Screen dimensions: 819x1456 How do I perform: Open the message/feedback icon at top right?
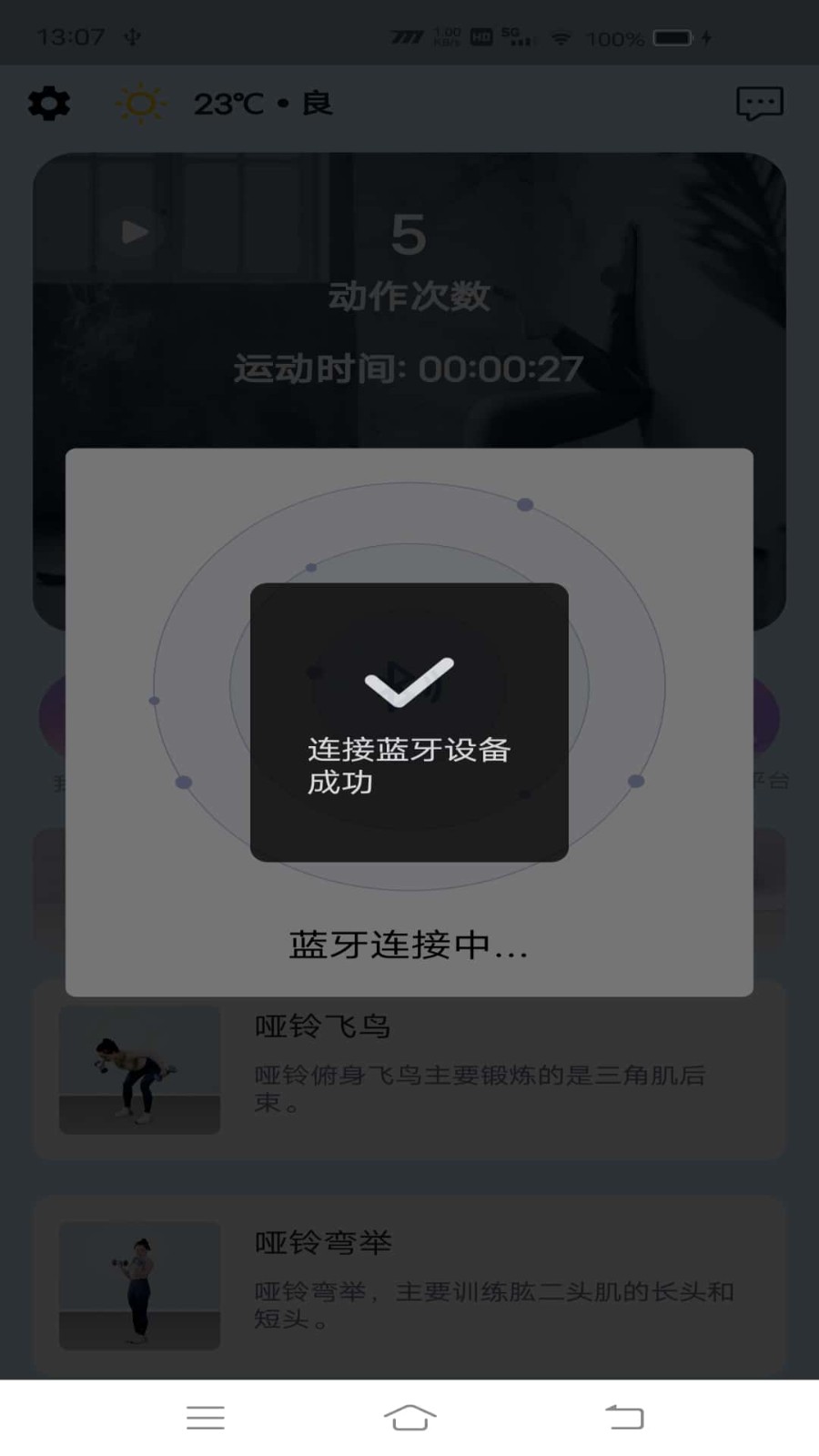(761, 103)
